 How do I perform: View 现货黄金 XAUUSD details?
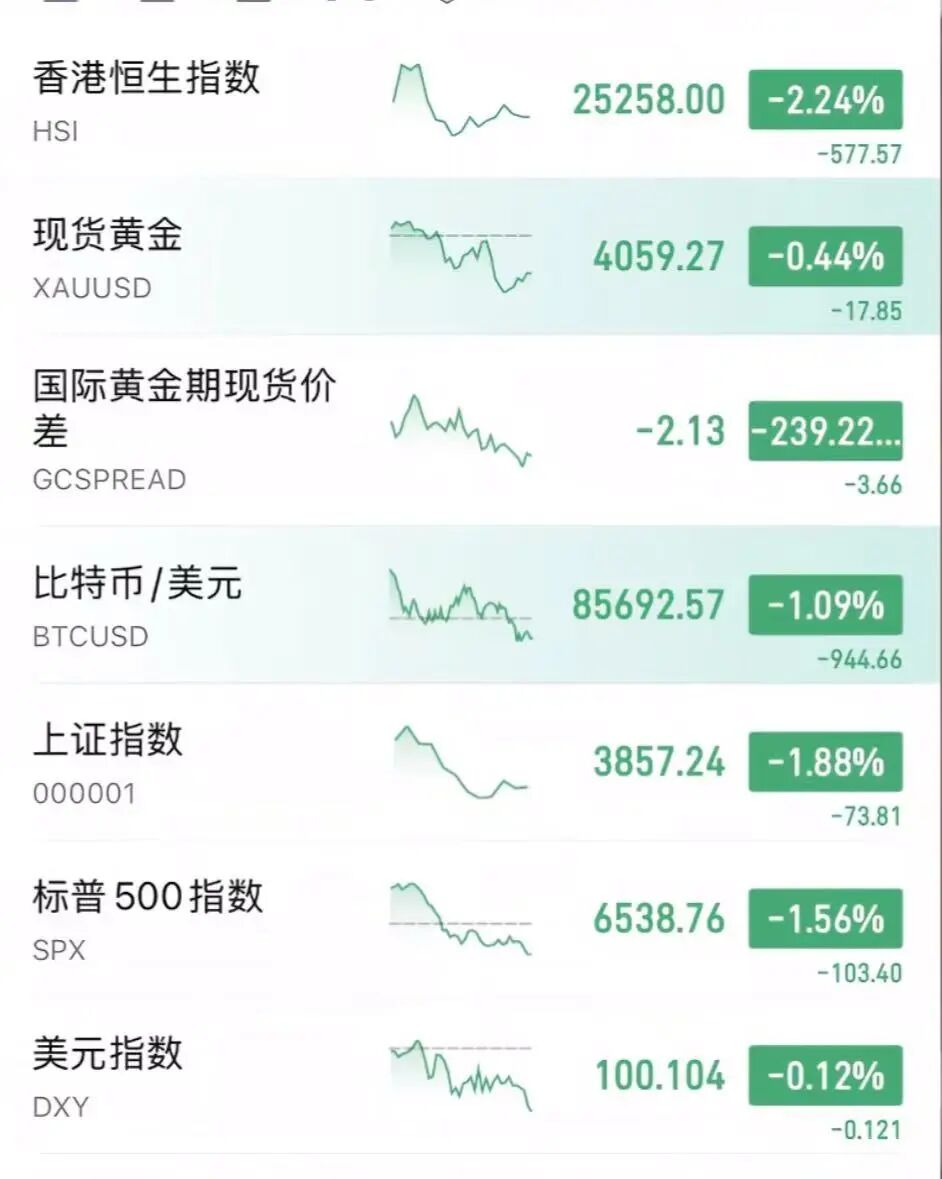[108, 257]
